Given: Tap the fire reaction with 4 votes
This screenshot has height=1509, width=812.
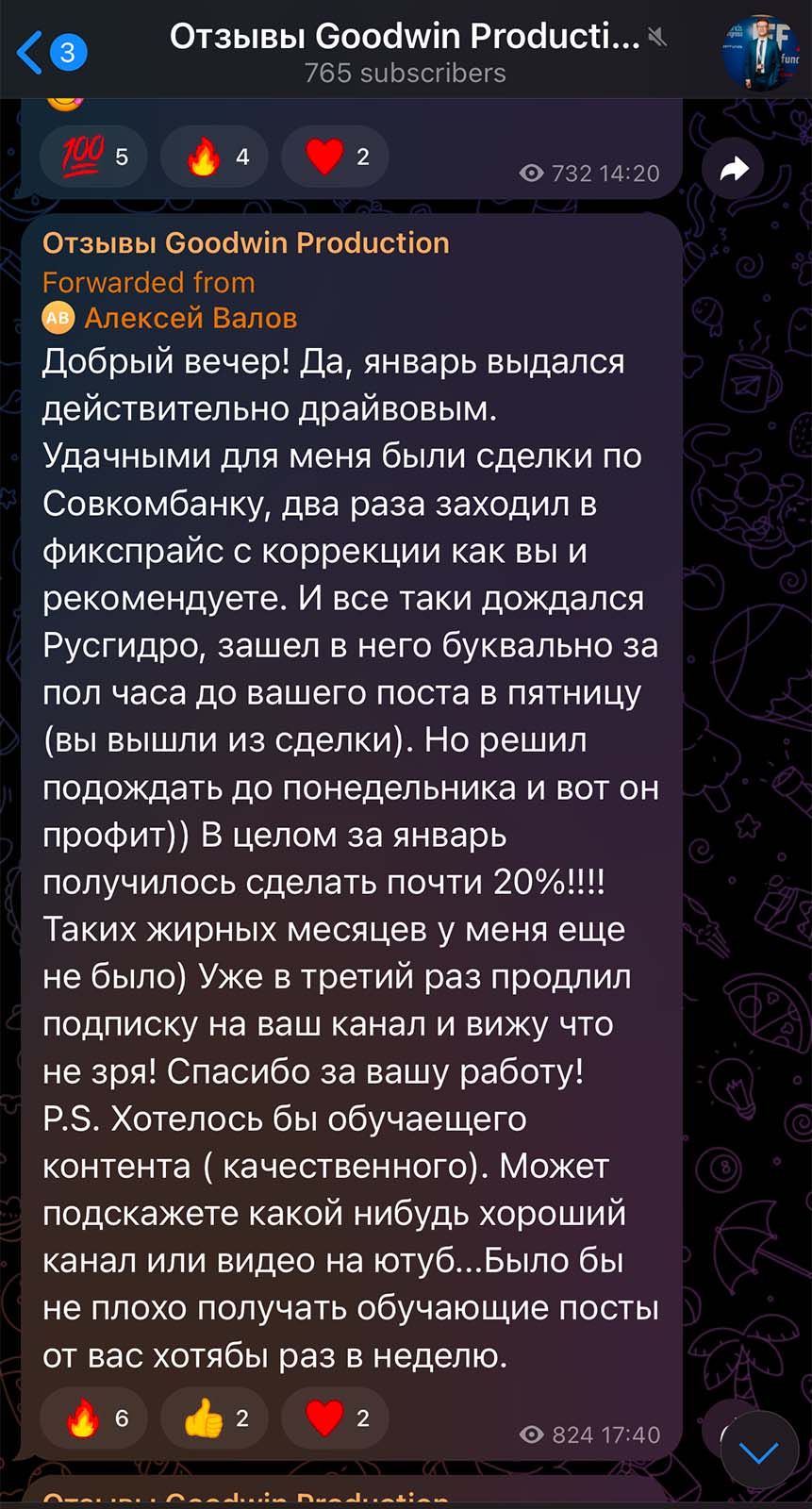Looking at the screenshot, I should (214, 157).
